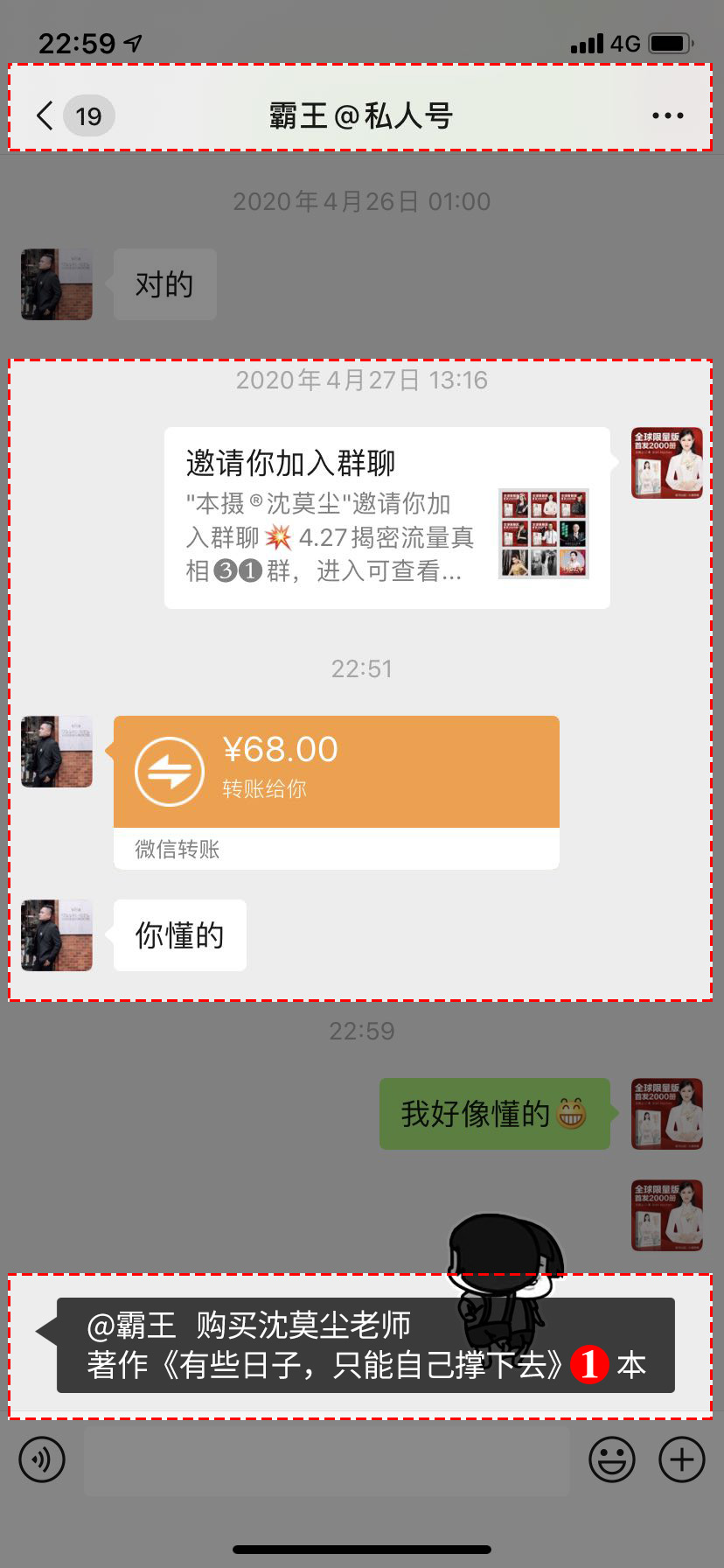Go back to the chat list
The image size is (724, 1568).
(45, 115)
